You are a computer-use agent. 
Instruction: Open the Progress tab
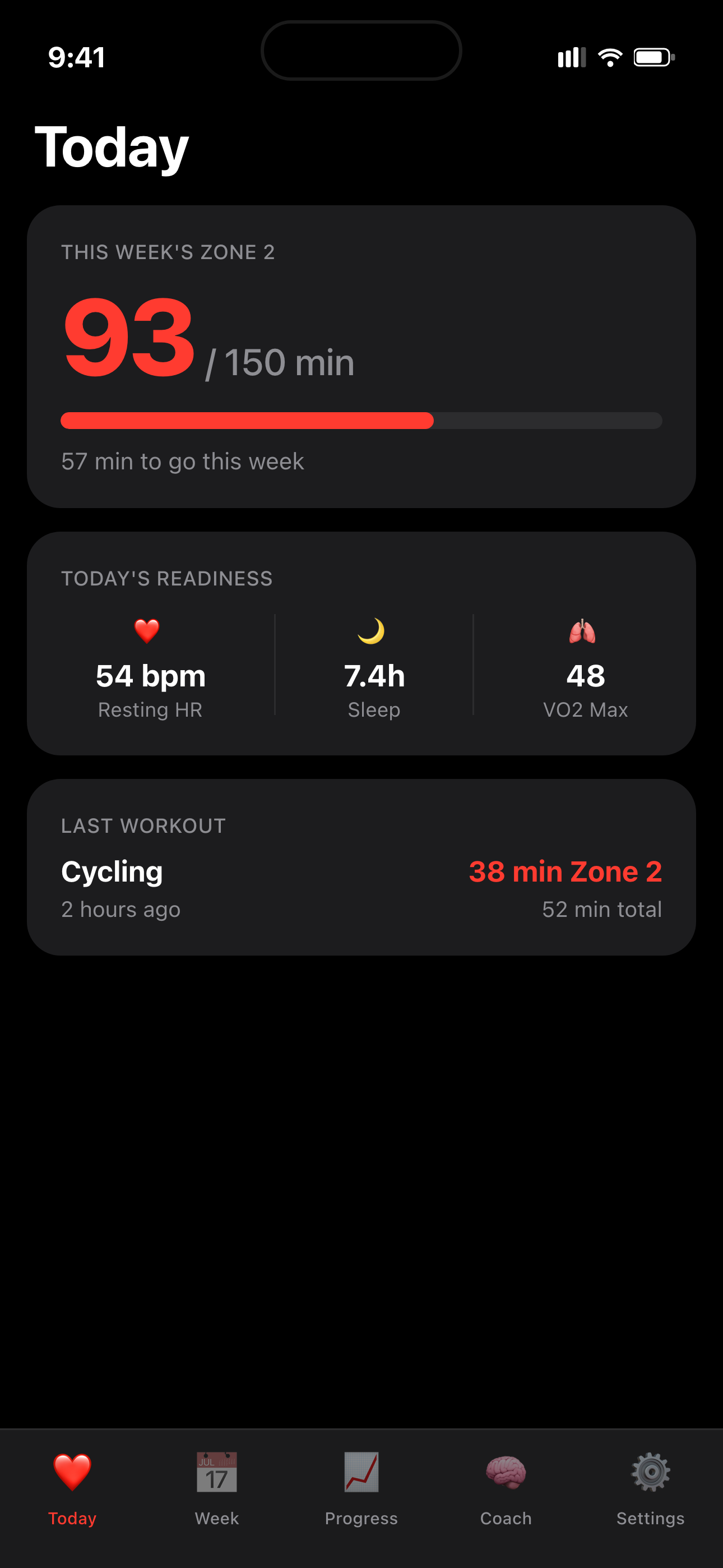[361, 1488]
